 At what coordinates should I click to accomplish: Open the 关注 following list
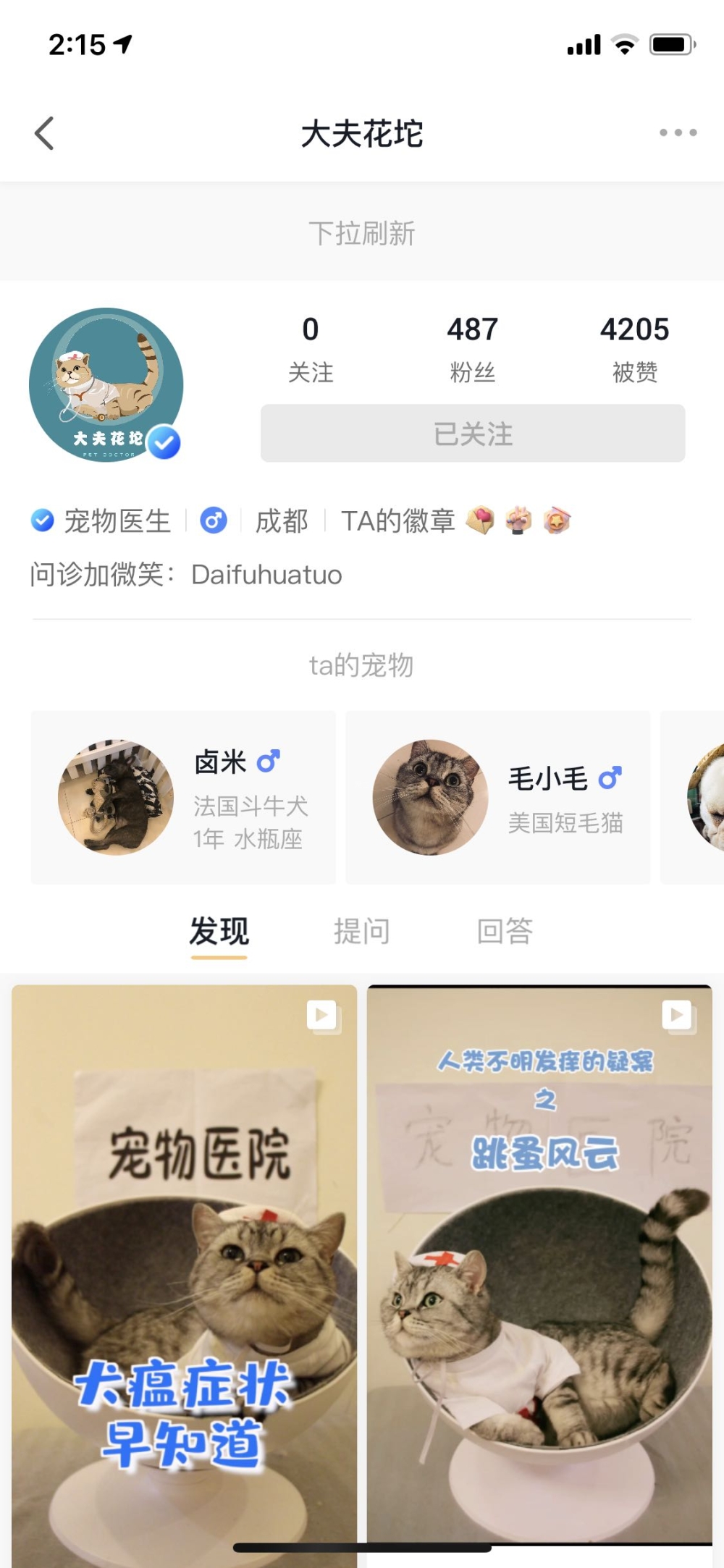pyautogui.click(x=311, y=347)
